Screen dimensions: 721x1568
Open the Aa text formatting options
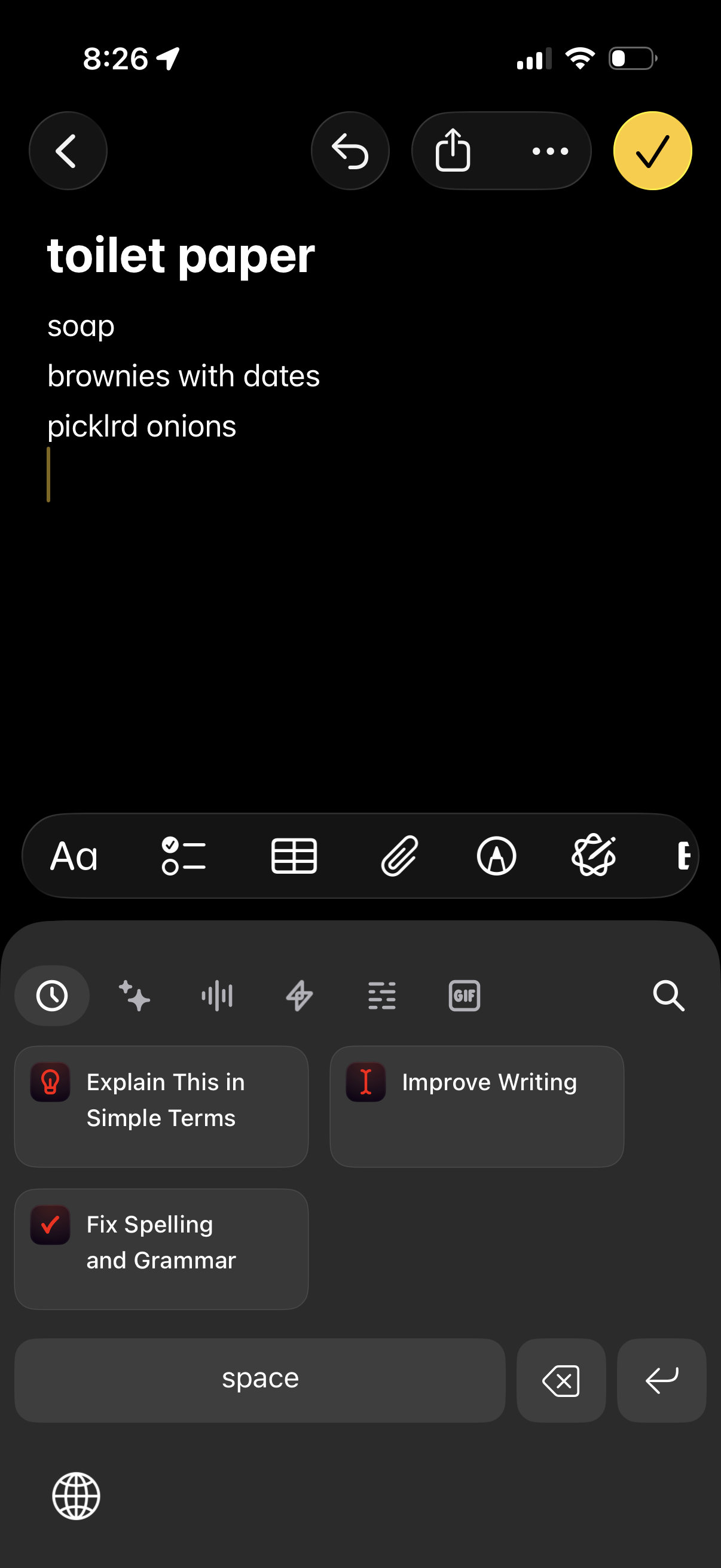click(74, 856)
